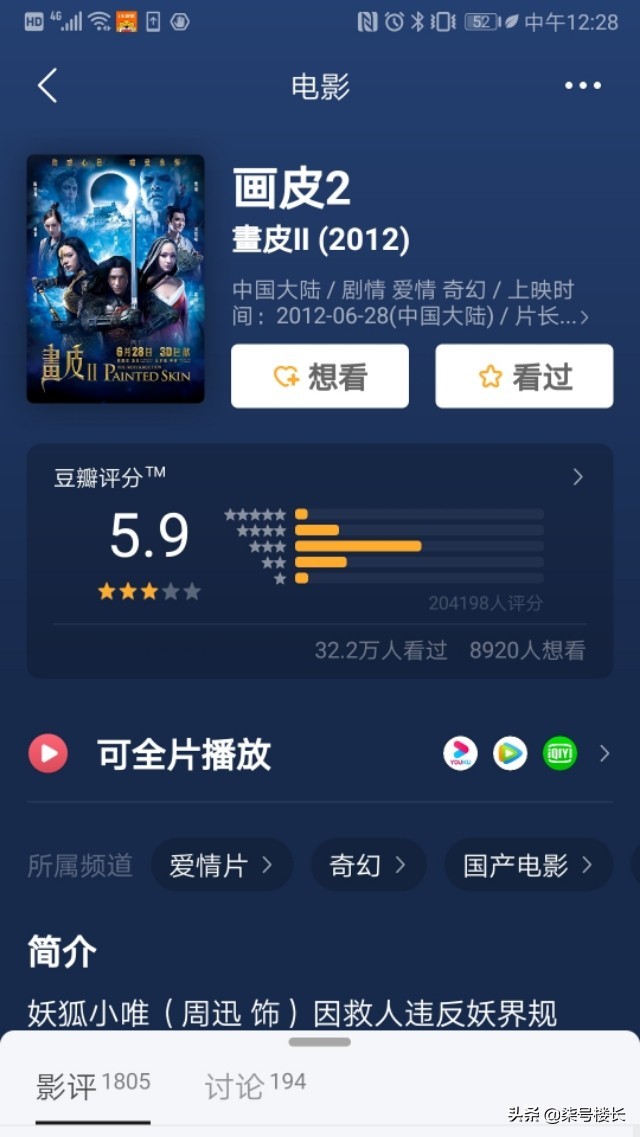
Task: Expand the movie info details arrow
Action: pos(584,318)
